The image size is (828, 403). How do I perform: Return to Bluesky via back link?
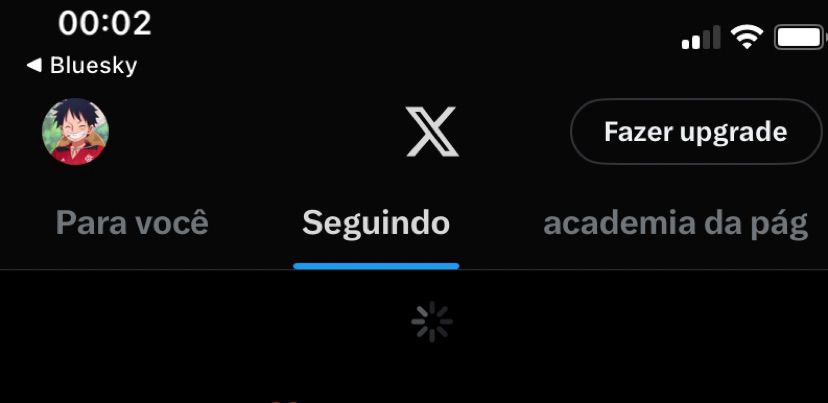(x=82, y=66)
